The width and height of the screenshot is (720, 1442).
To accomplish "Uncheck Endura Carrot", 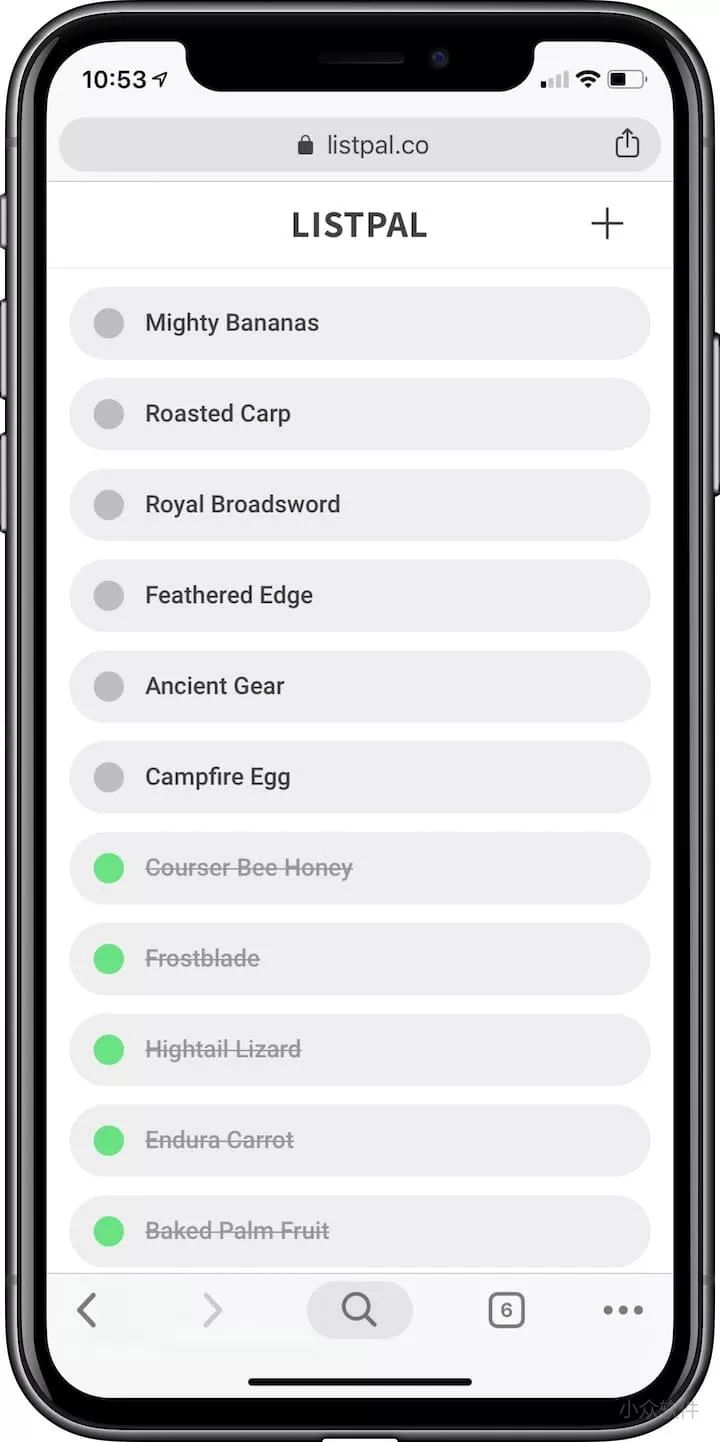I will 109,1140.
